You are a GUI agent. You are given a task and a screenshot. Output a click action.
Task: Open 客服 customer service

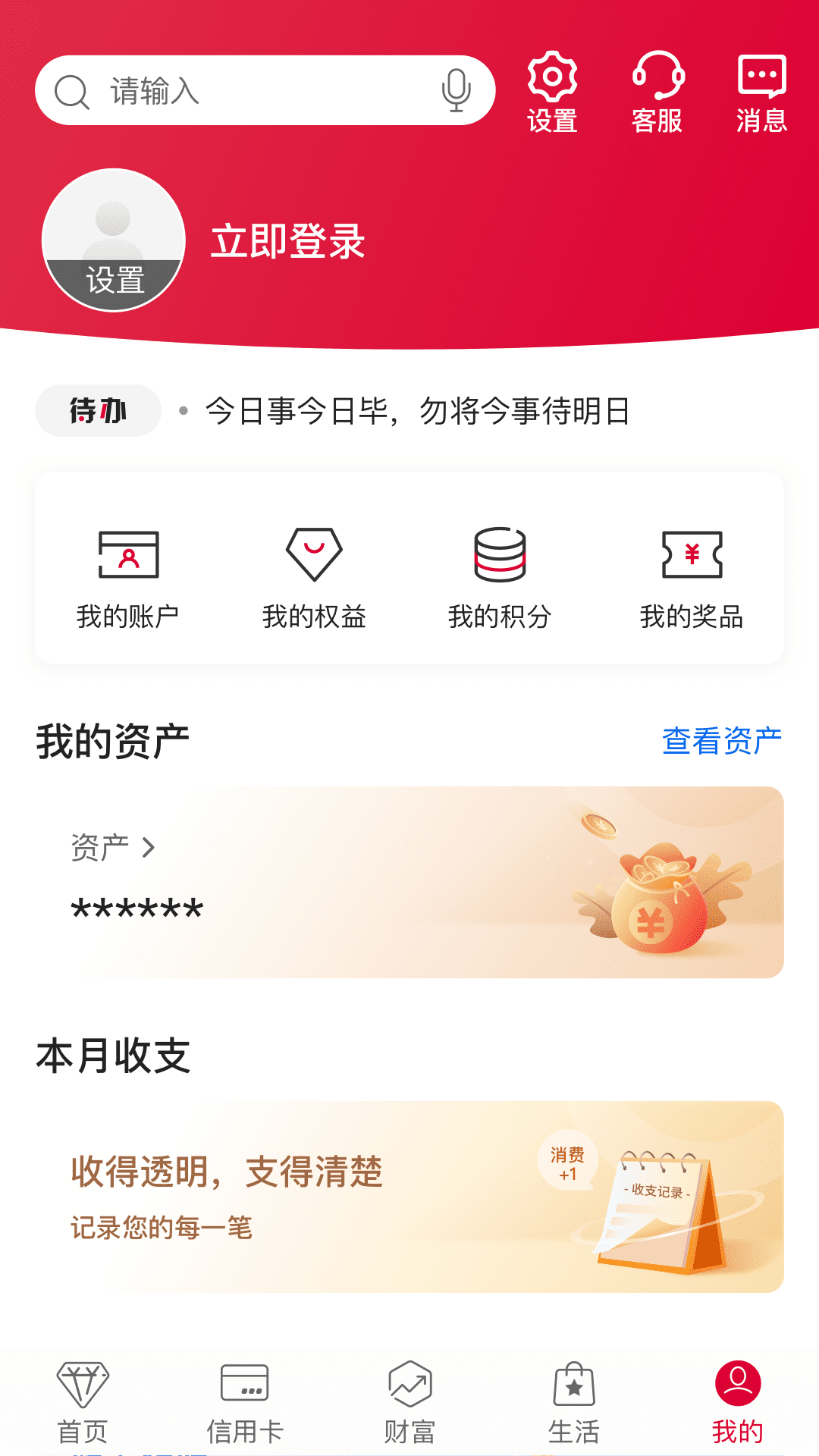click(x=658, y=89)
